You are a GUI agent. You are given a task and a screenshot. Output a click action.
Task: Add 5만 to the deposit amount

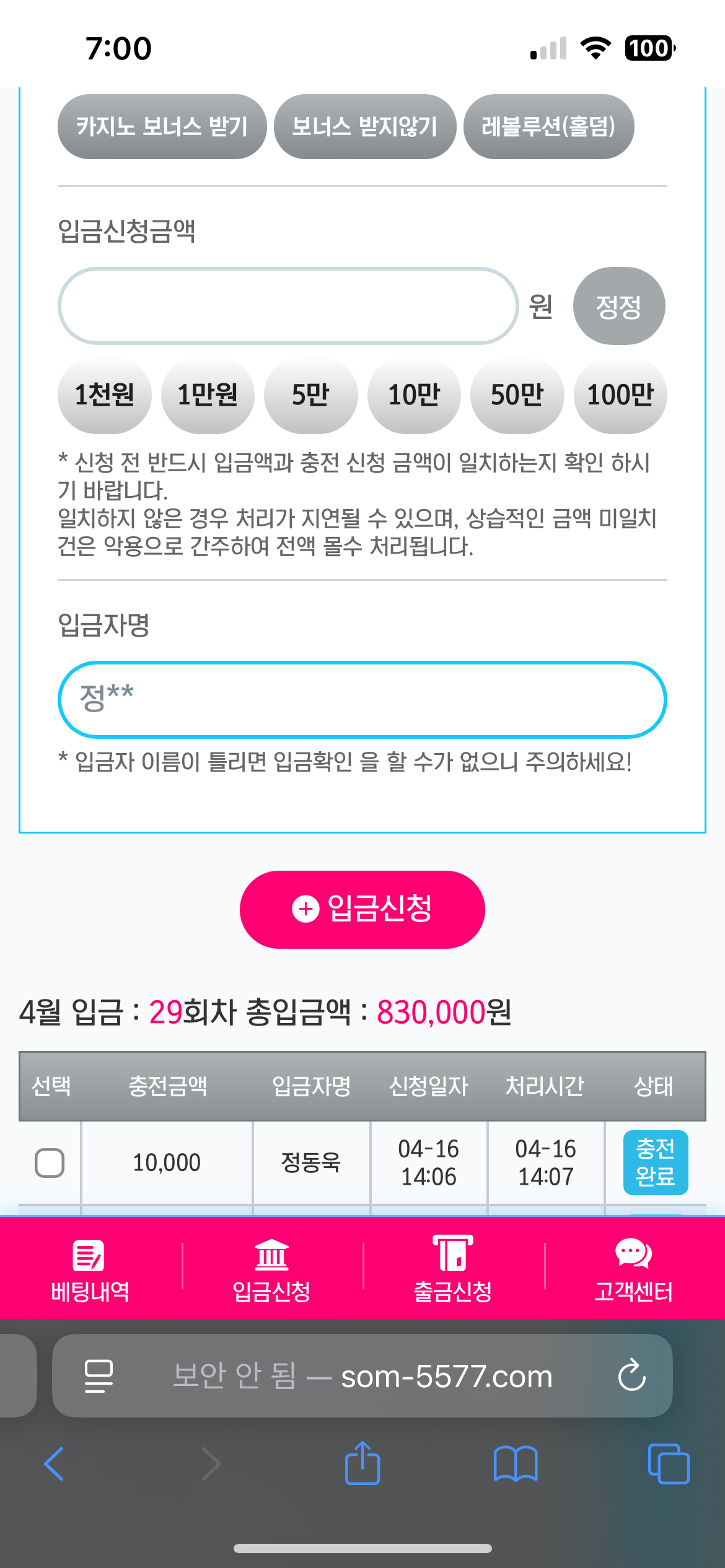tap(310, 395)
